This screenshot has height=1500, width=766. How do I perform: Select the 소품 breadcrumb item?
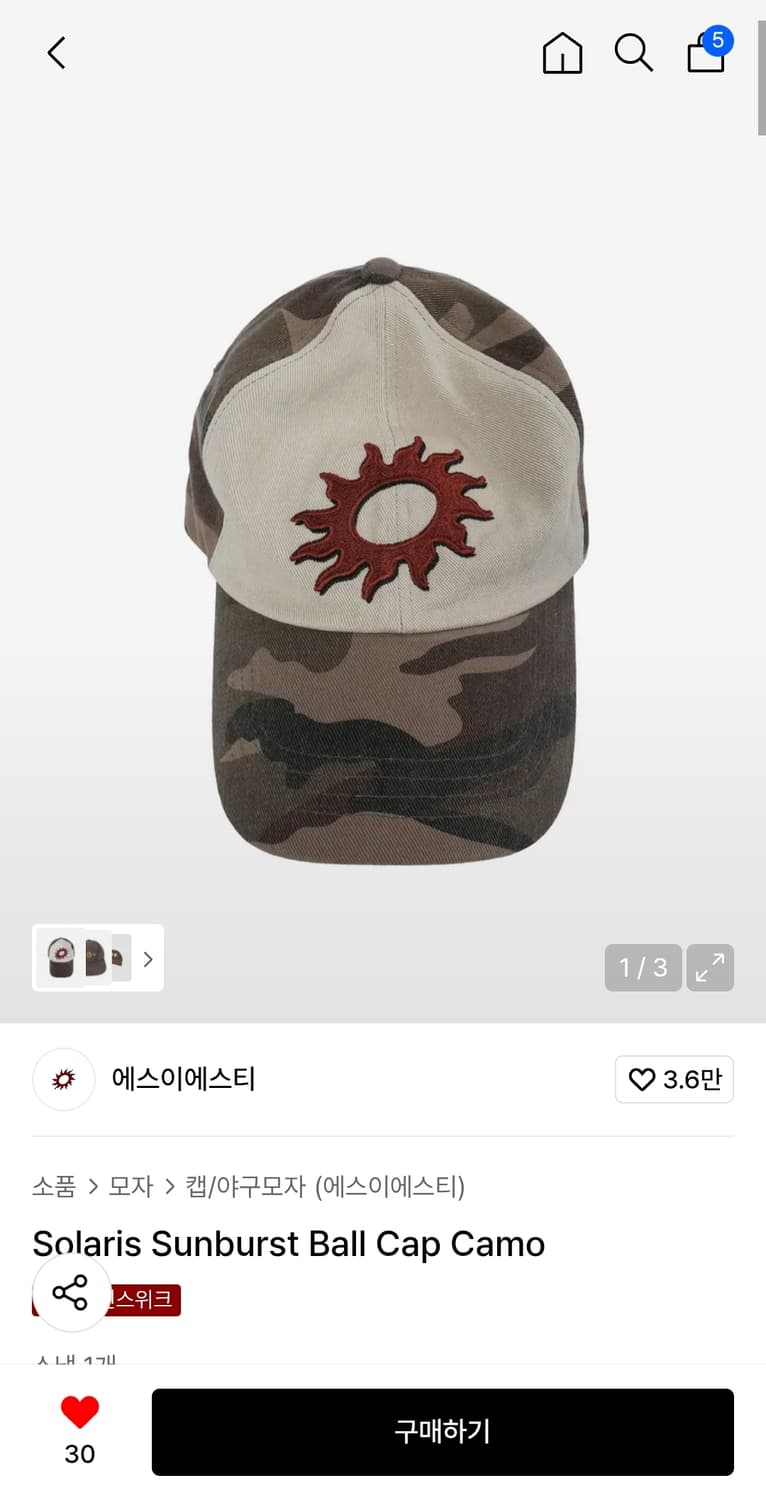point(55,1186)
